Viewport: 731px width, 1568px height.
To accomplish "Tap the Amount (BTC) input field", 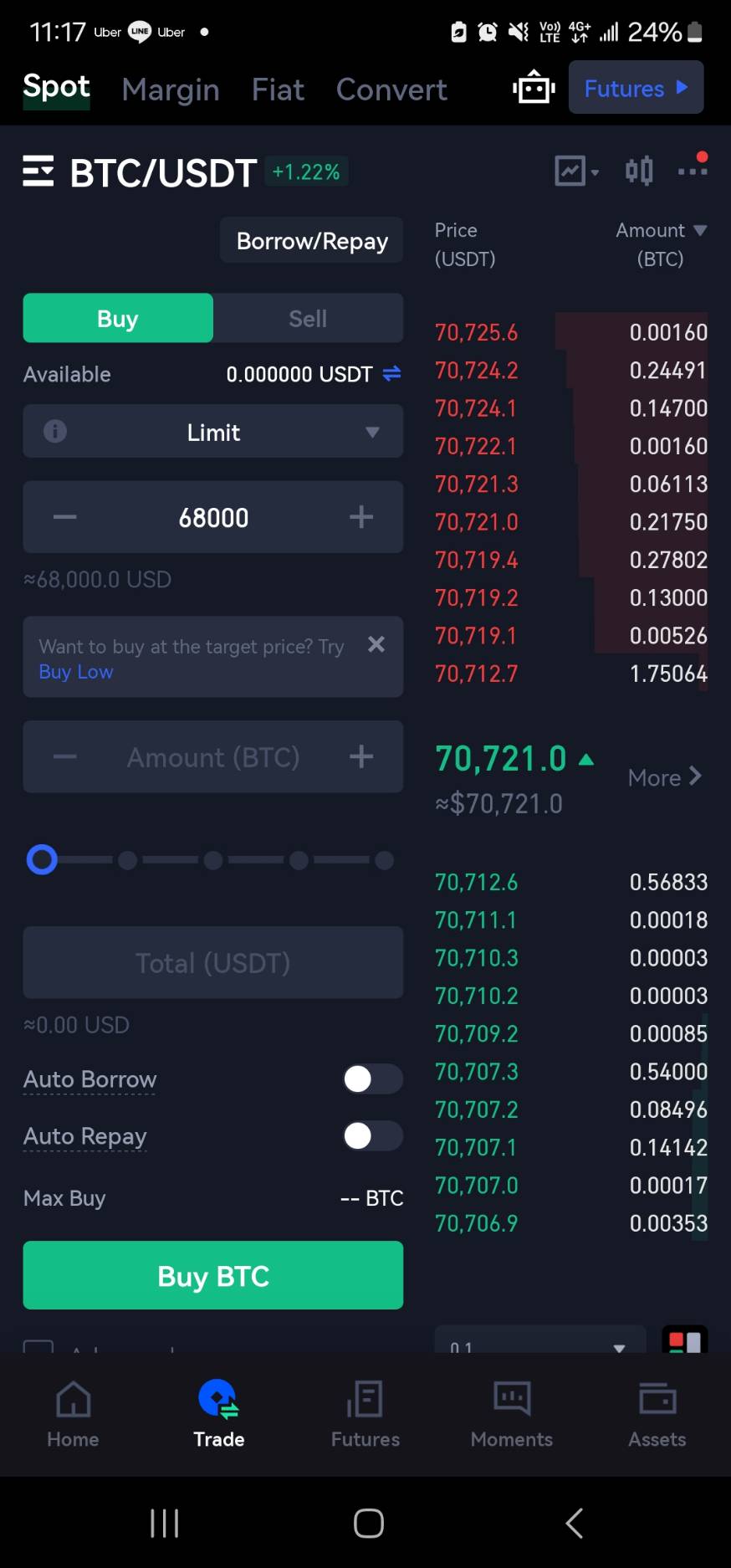I will [x=213, y=757].
